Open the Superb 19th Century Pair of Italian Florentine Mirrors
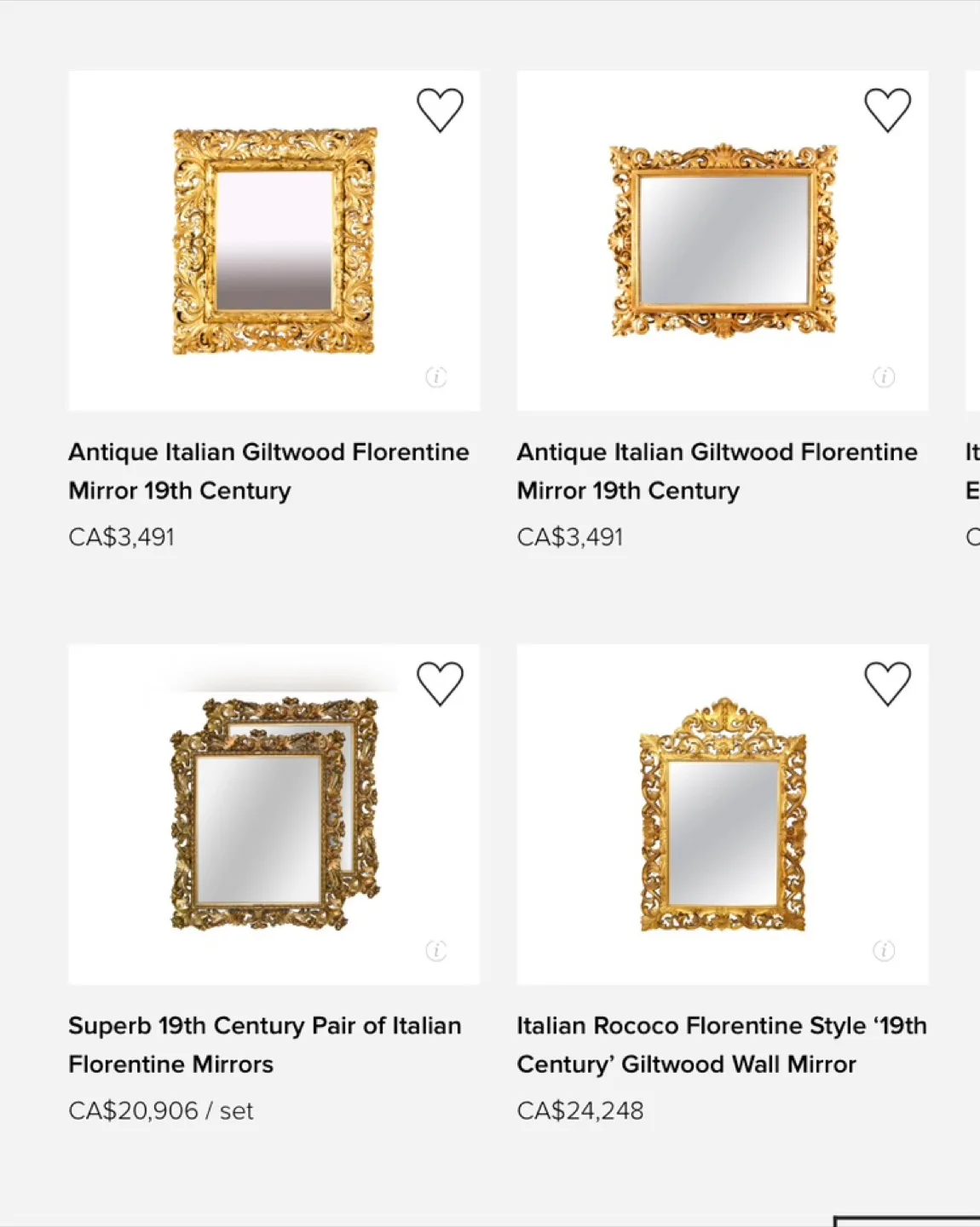This screenshot has width=980, height=1227. 264,1045
